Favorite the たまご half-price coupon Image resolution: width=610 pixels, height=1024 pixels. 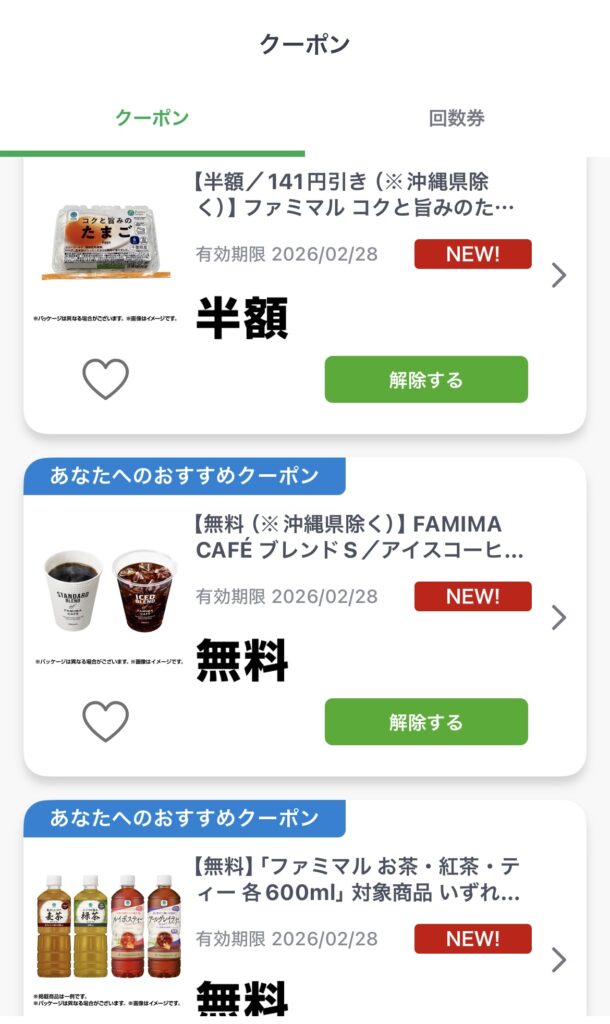click(x=105, y=379)
